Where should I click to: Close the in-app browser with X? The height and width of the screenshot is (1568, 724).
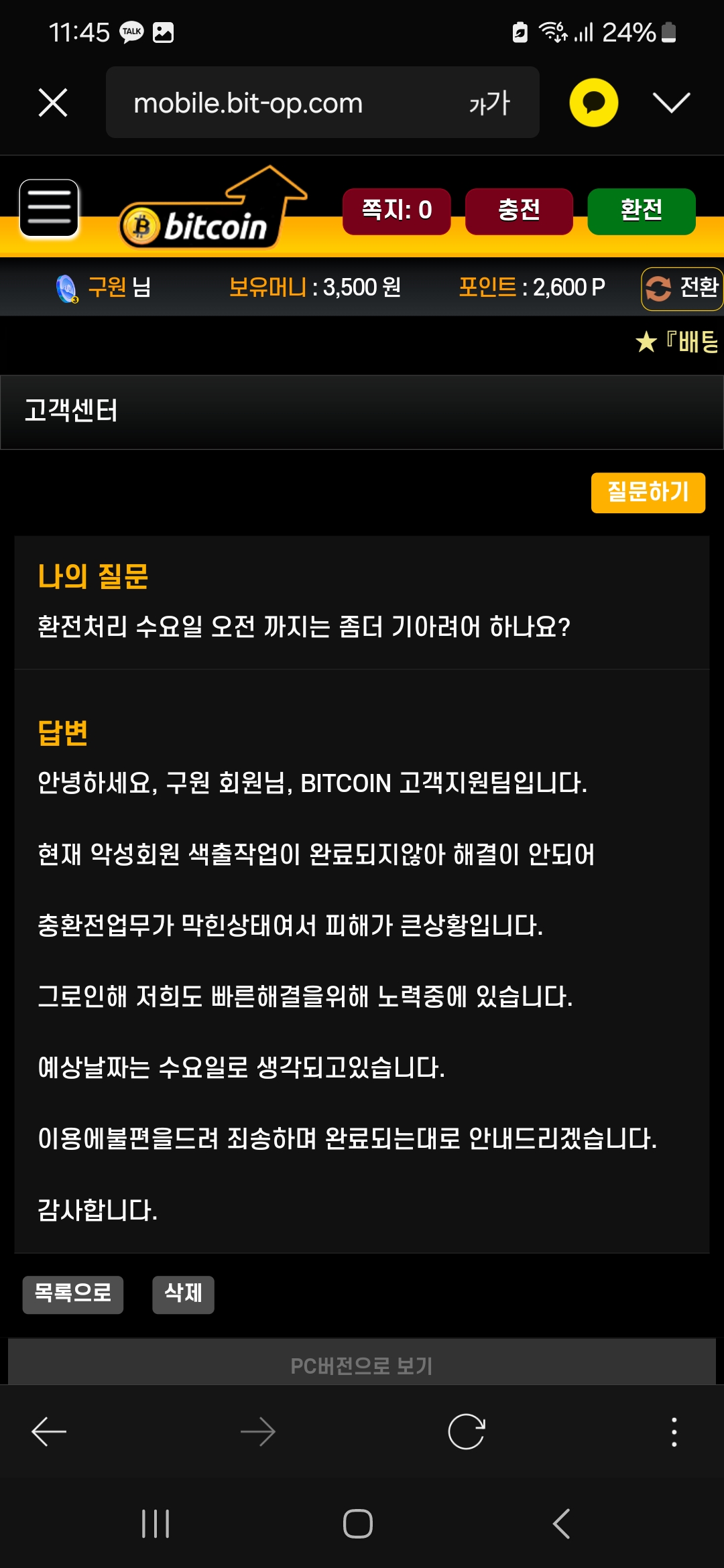(x=53, y=103)
